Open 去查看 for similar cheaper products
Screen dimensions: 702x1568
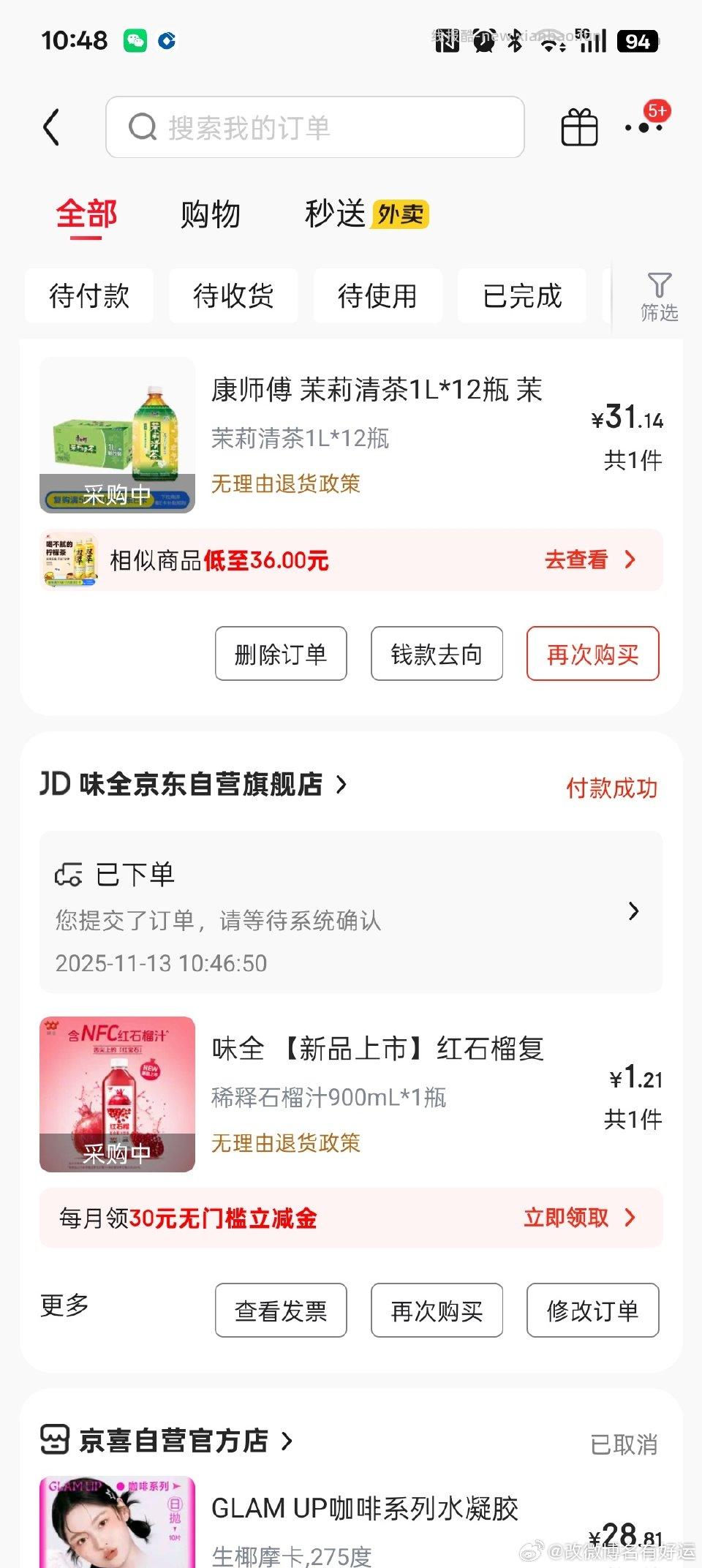577,560
